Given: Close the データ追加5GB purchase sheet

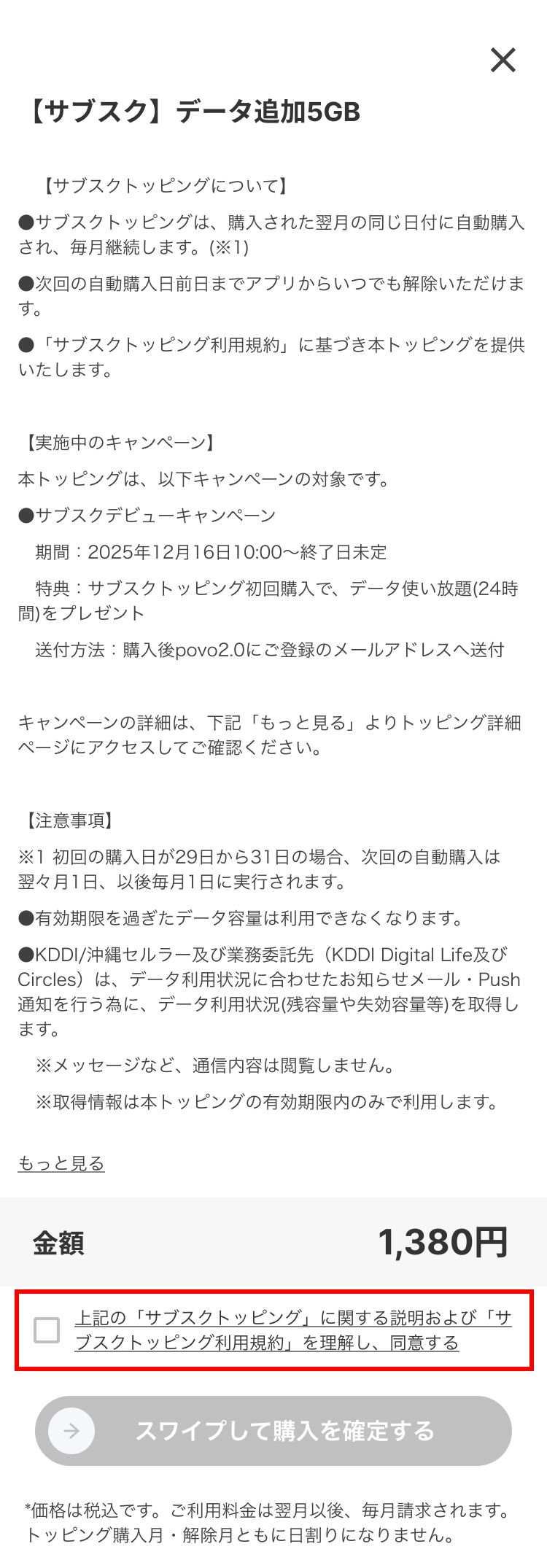Looking at the screenshot, I should [x=503, y=60].
